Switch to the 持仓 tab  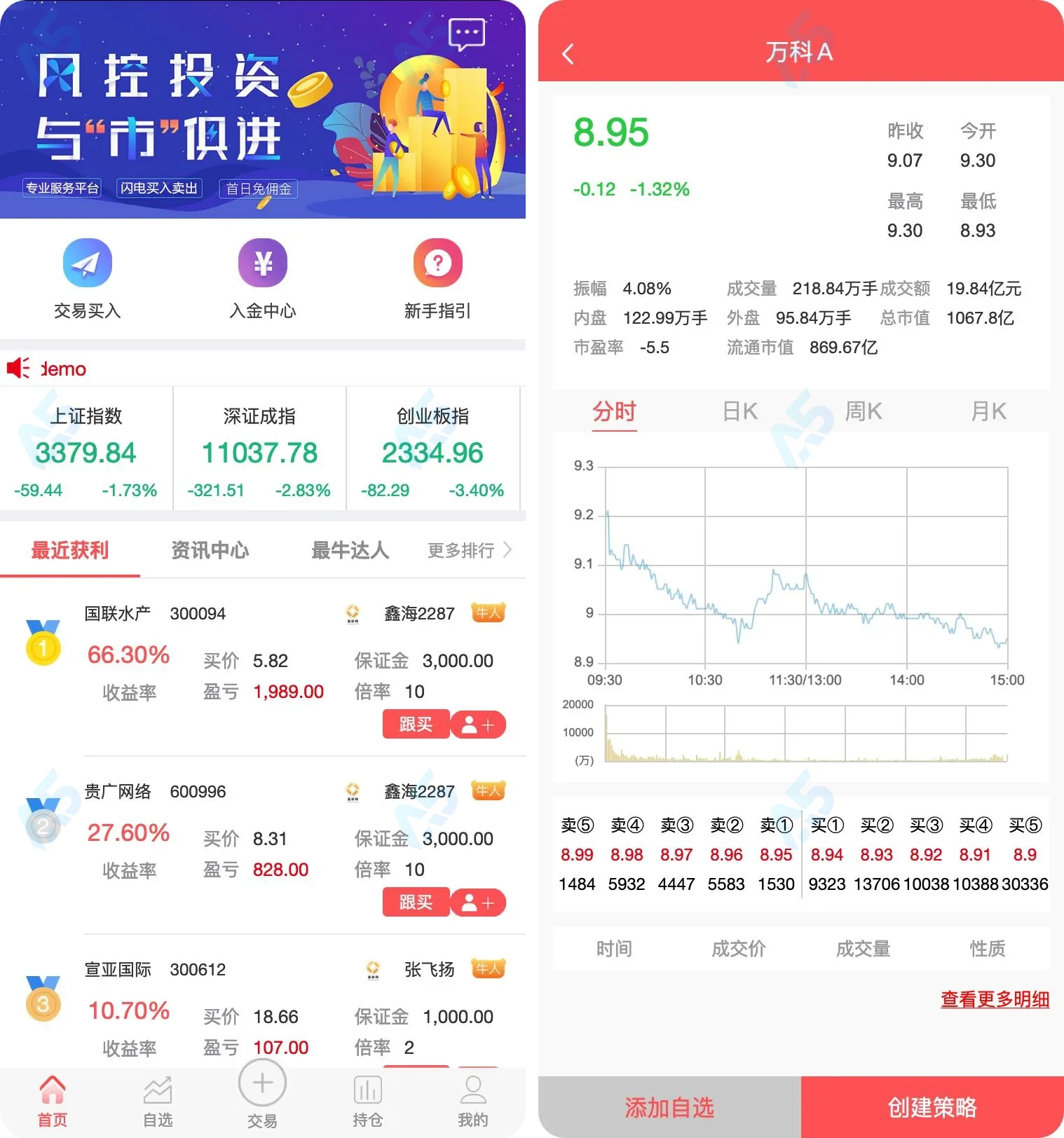(367, 1102)
